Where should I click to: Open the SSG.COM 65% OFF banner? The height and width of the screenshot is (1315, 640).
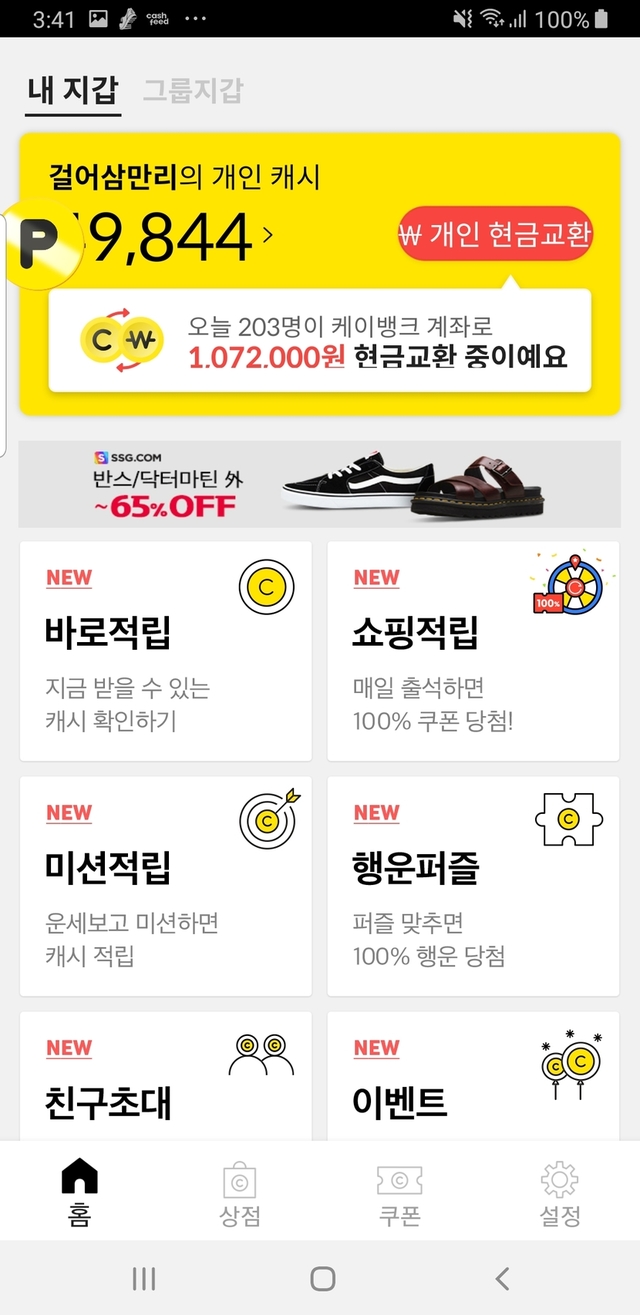click(x=320, y=484)
